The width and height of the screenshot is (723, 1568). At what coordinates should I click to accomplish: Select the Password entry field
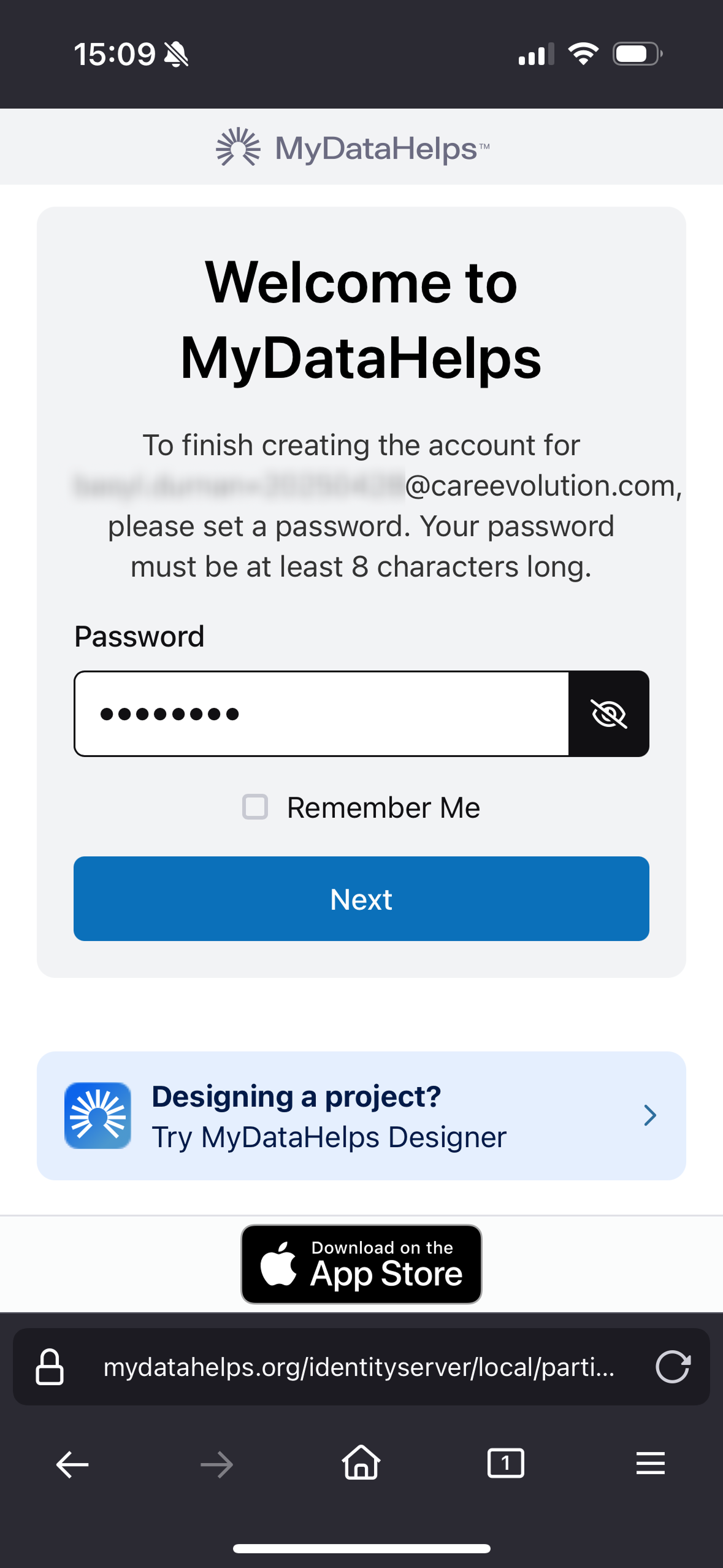(322, 713)
